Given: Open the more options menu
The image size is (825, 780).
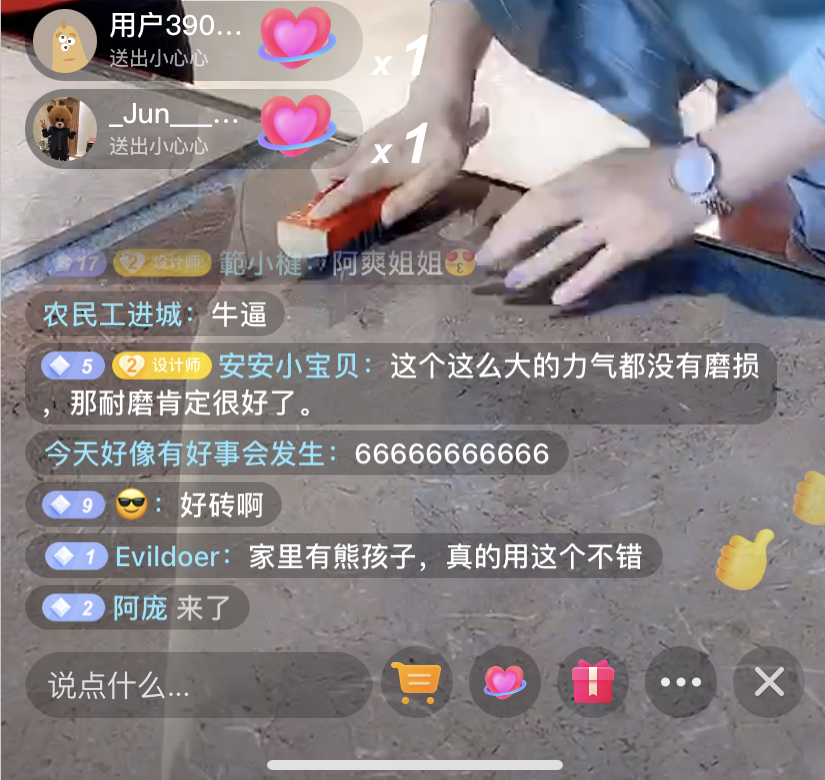Looking at the screenshot, I should point(681,684).
